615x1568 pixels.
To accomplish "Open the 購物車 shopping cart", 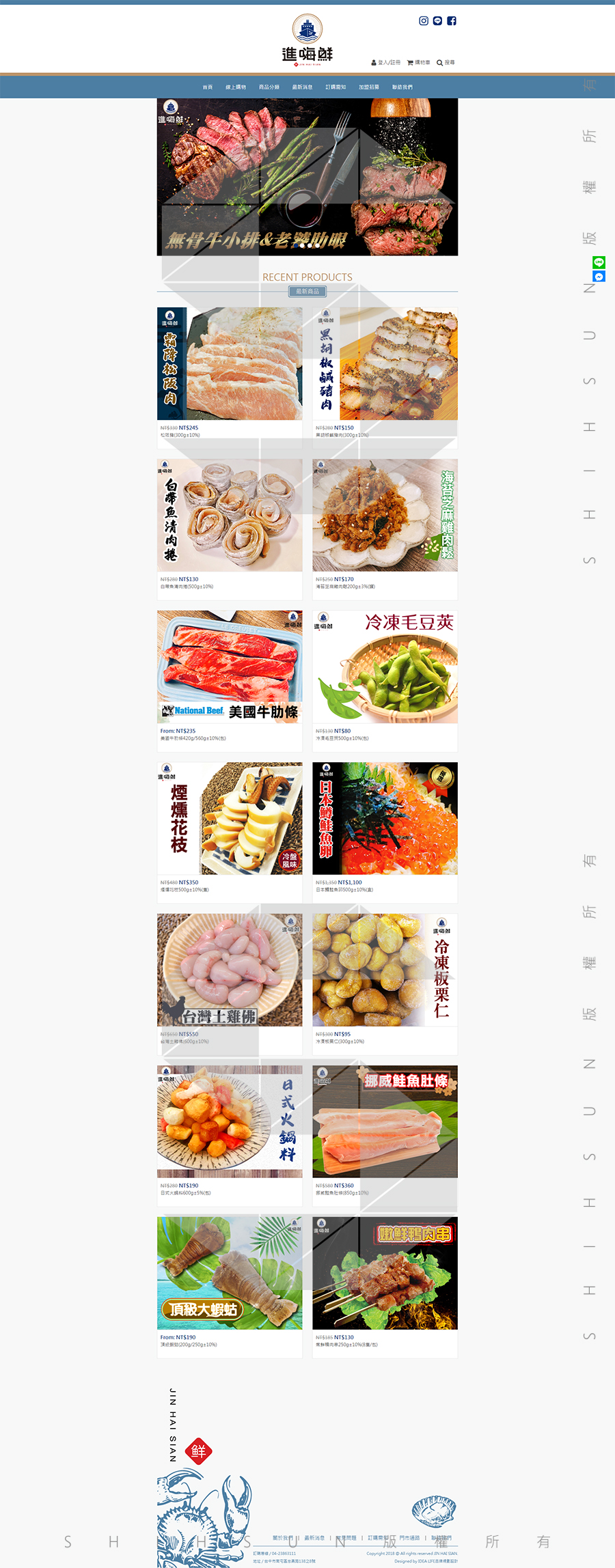I will [419, 63].
